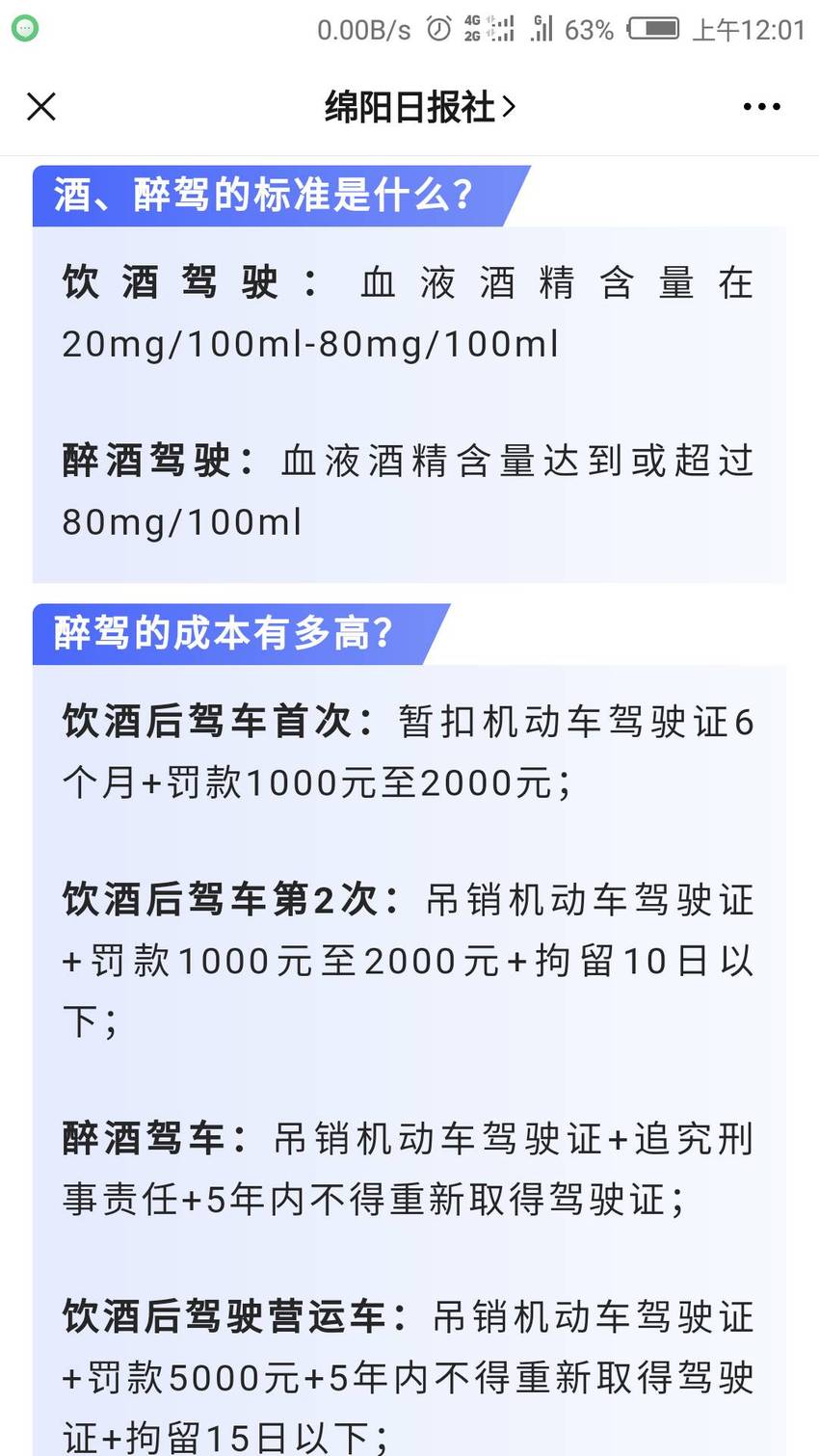Viewport: 819px width, 1456px height.
Task: Open the three-dot overflow menu
Action: tap(761, 107)
